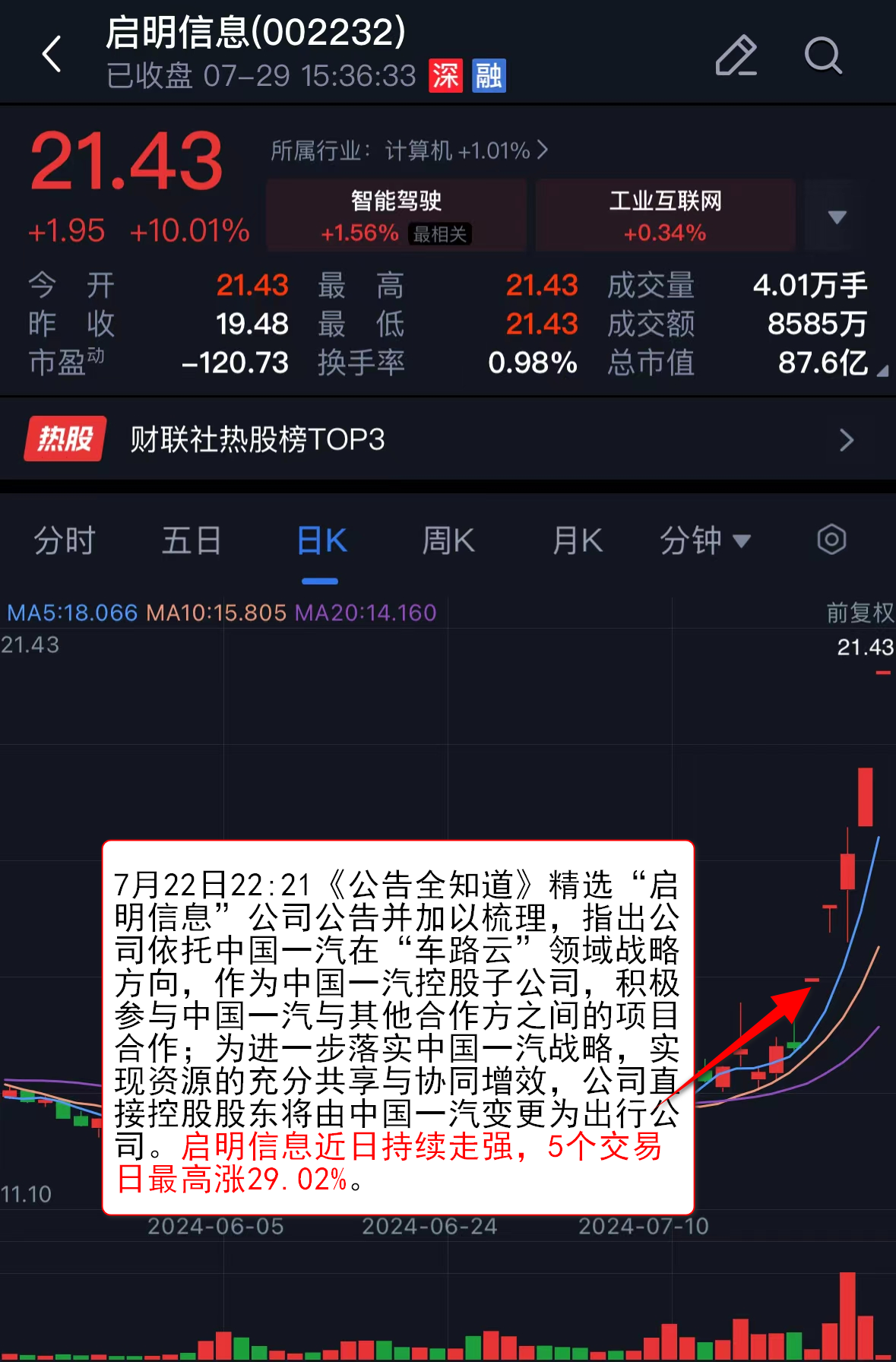Open stock search
This screenshot has width=896, height=1362.
[x=823, y=55]
